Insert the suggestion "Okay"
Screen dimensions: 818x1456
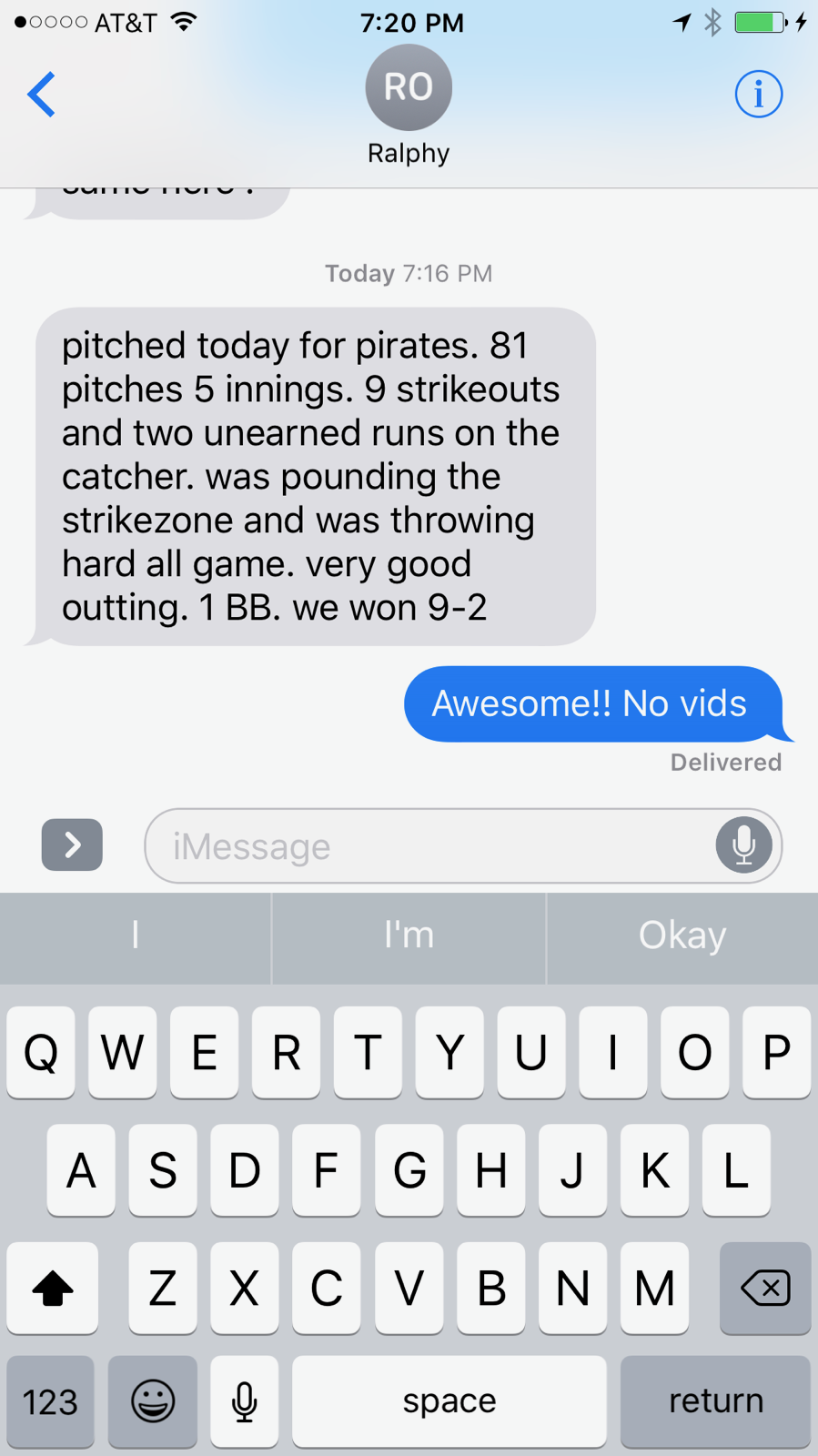[x=682, y=936]
